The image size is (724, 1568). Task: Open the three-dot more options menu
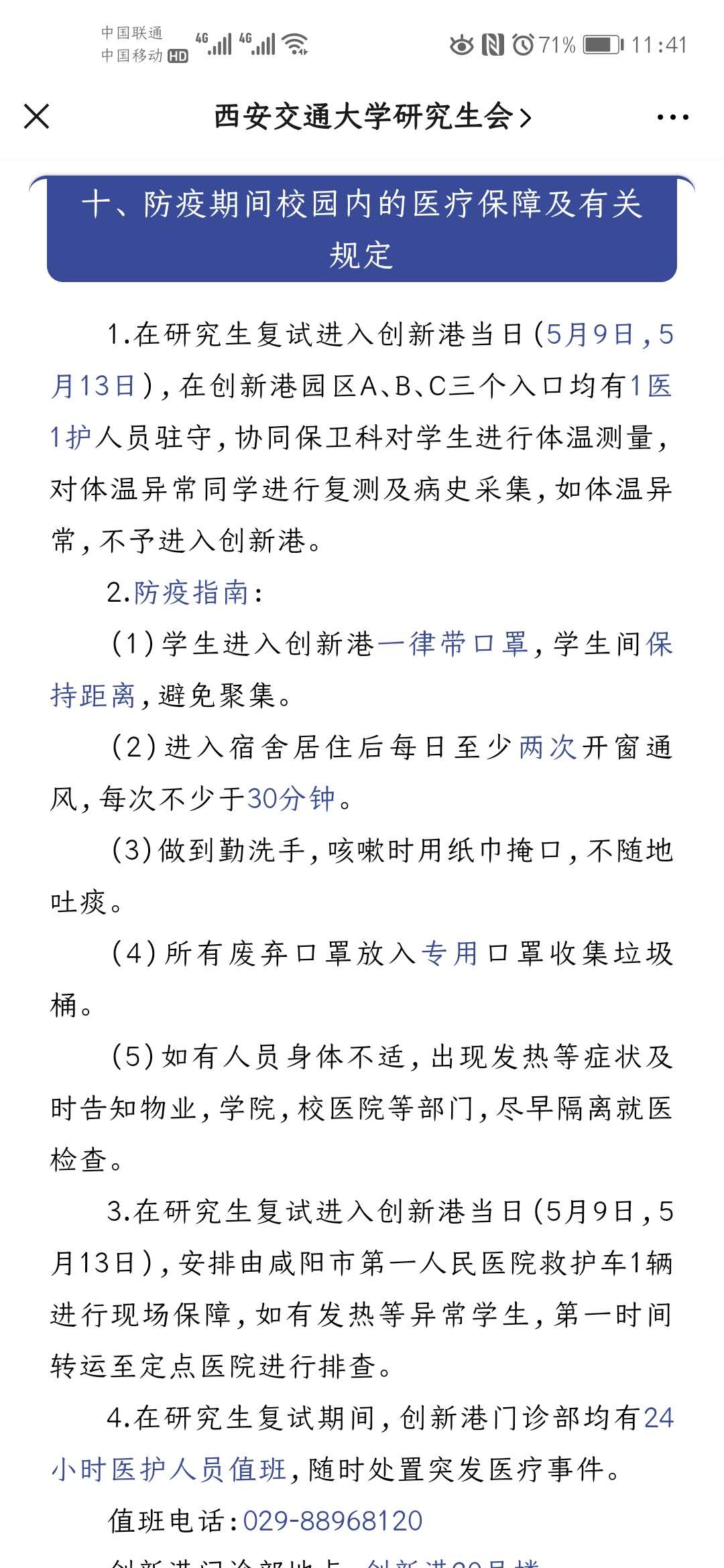(x=672, y=117)
